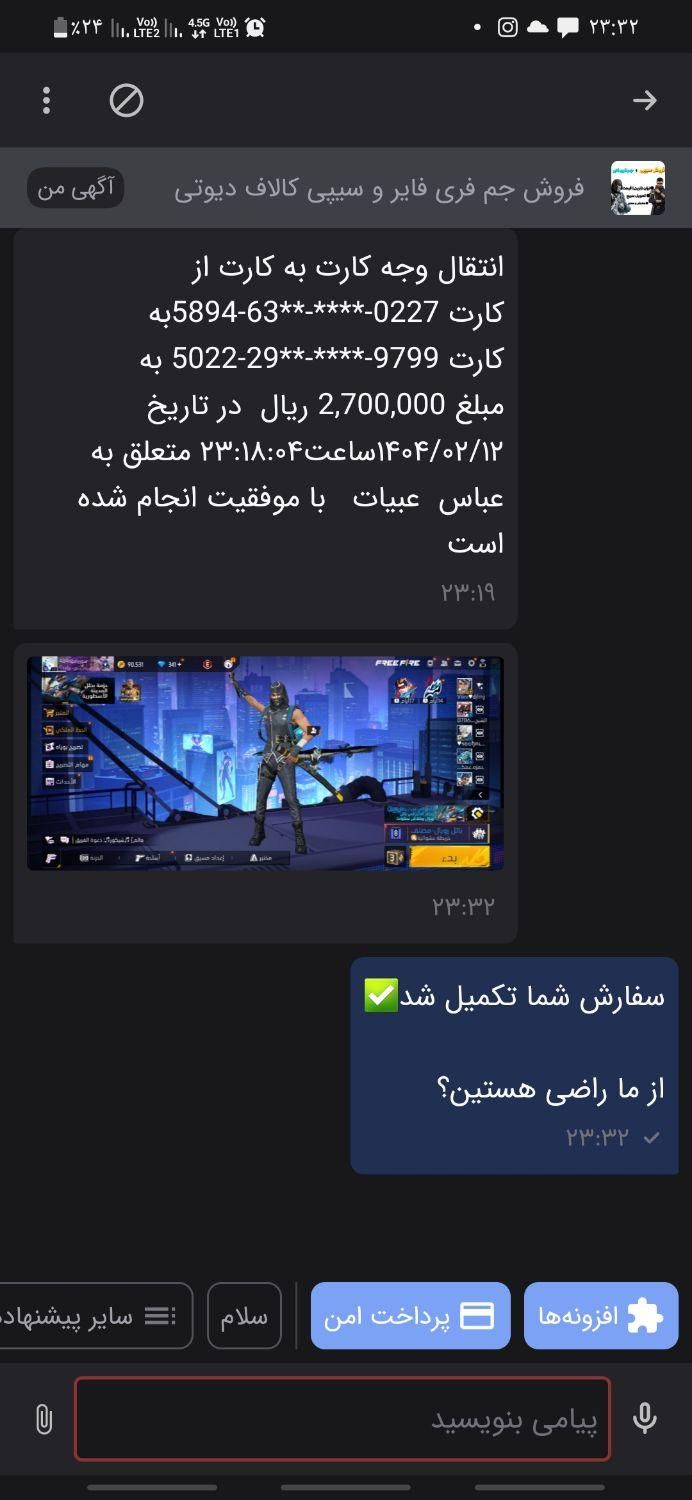Go back using the top arrow

point(644,100)
